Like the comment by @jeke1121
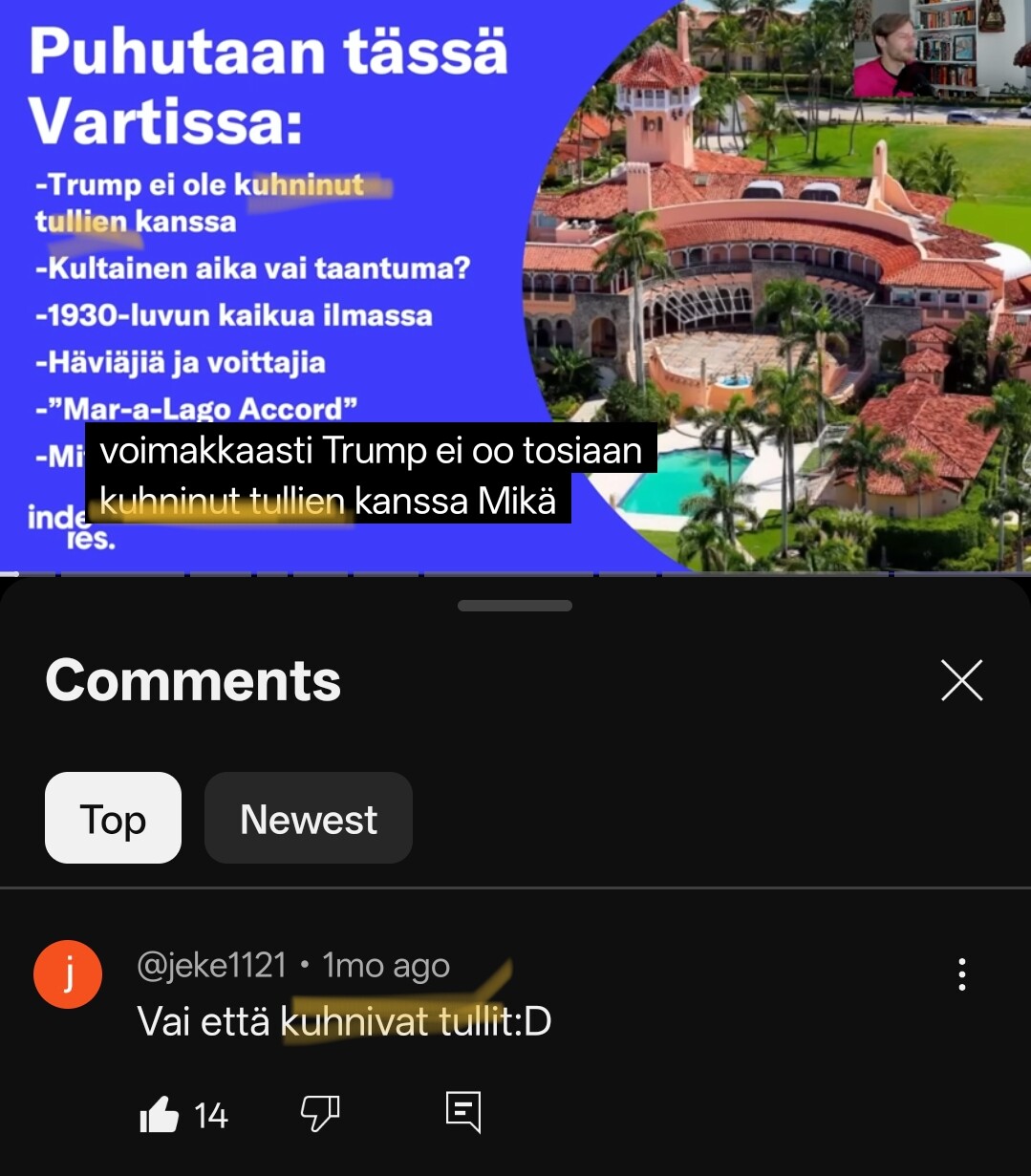1031x1176 pixels. [160, 1115]
